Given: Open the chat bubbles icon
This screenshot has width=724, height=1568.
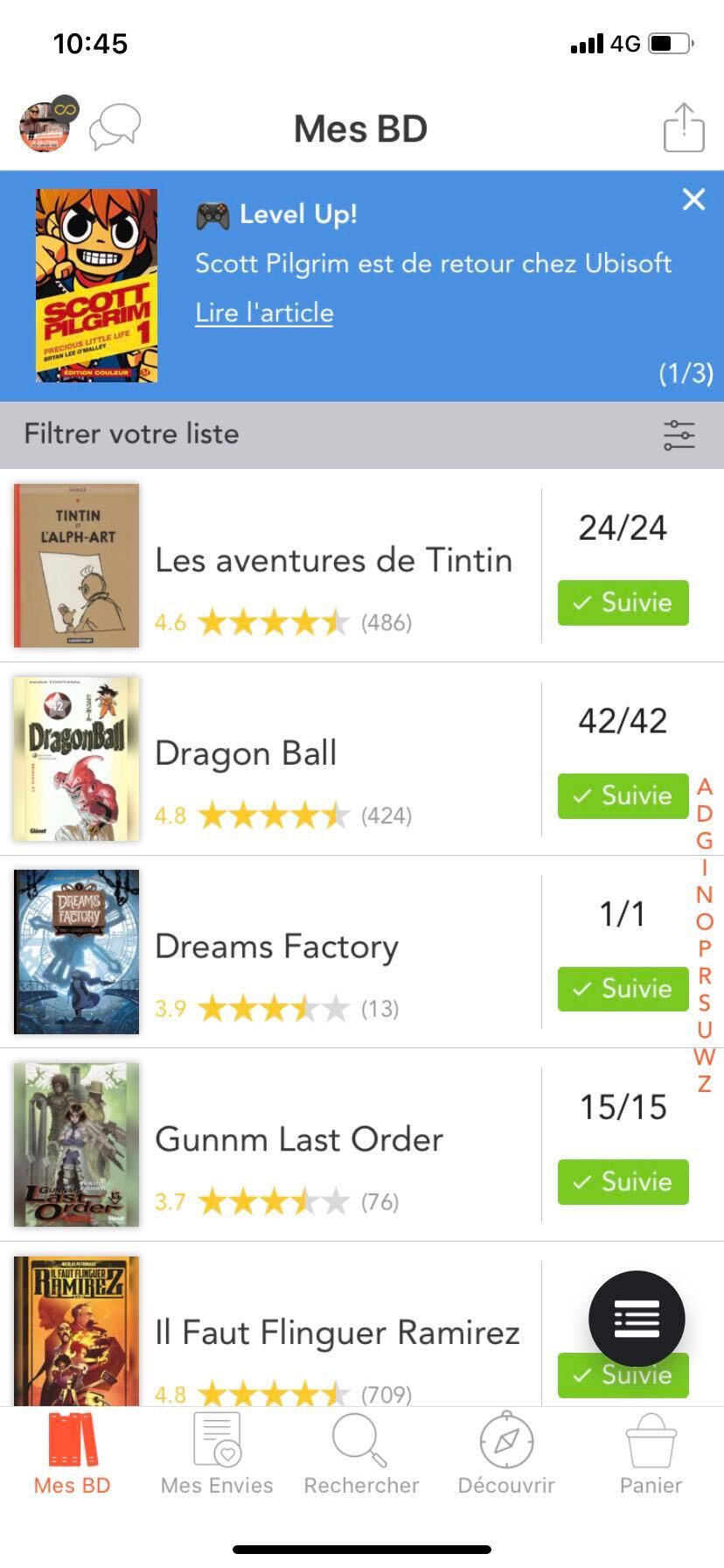Looking at the screenshot, I should tap(115, 128).
